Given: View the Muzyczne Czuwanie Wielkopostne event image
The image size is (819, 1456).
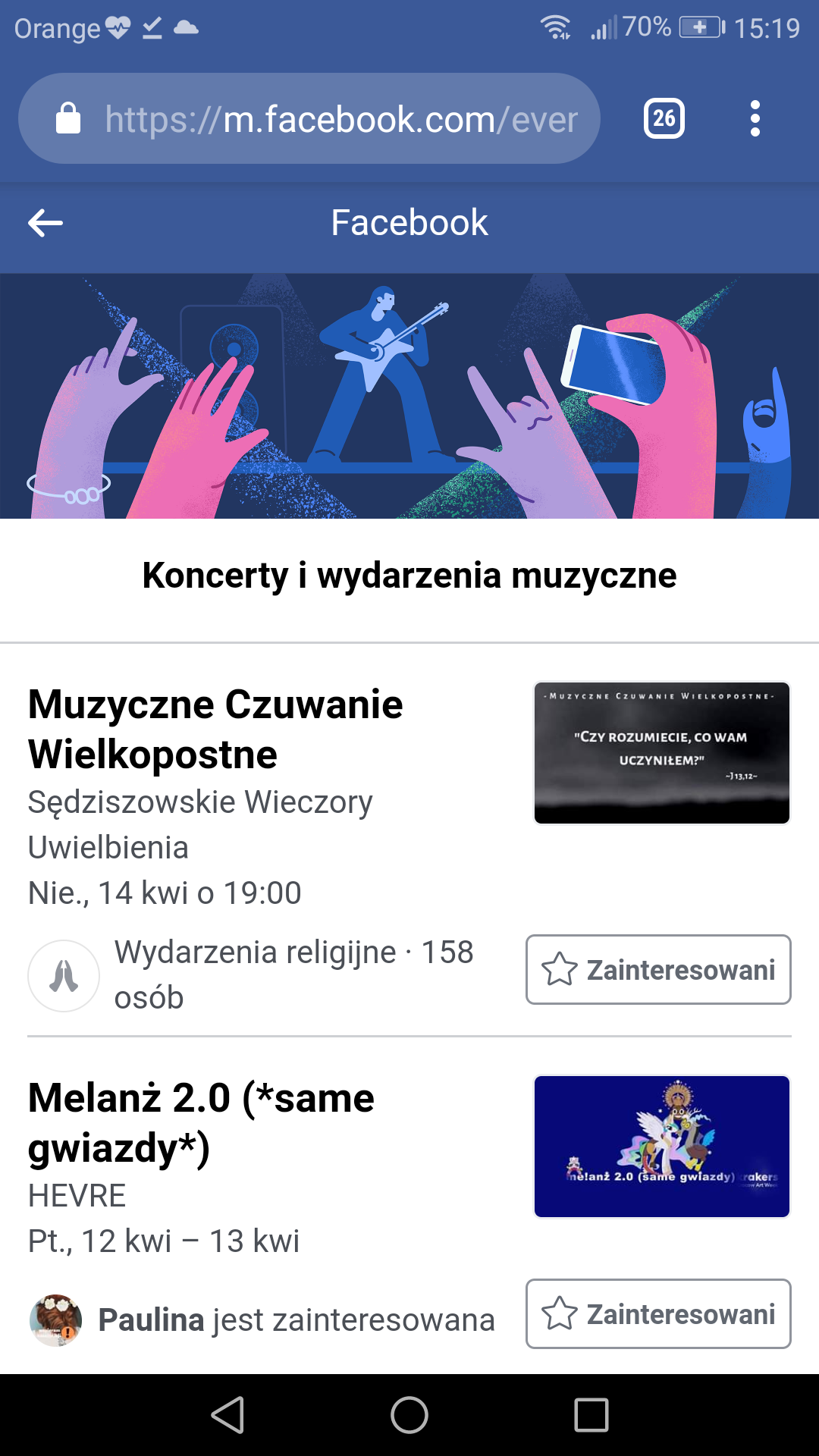Looking at the screenshot, I should [x=662, y=753].
